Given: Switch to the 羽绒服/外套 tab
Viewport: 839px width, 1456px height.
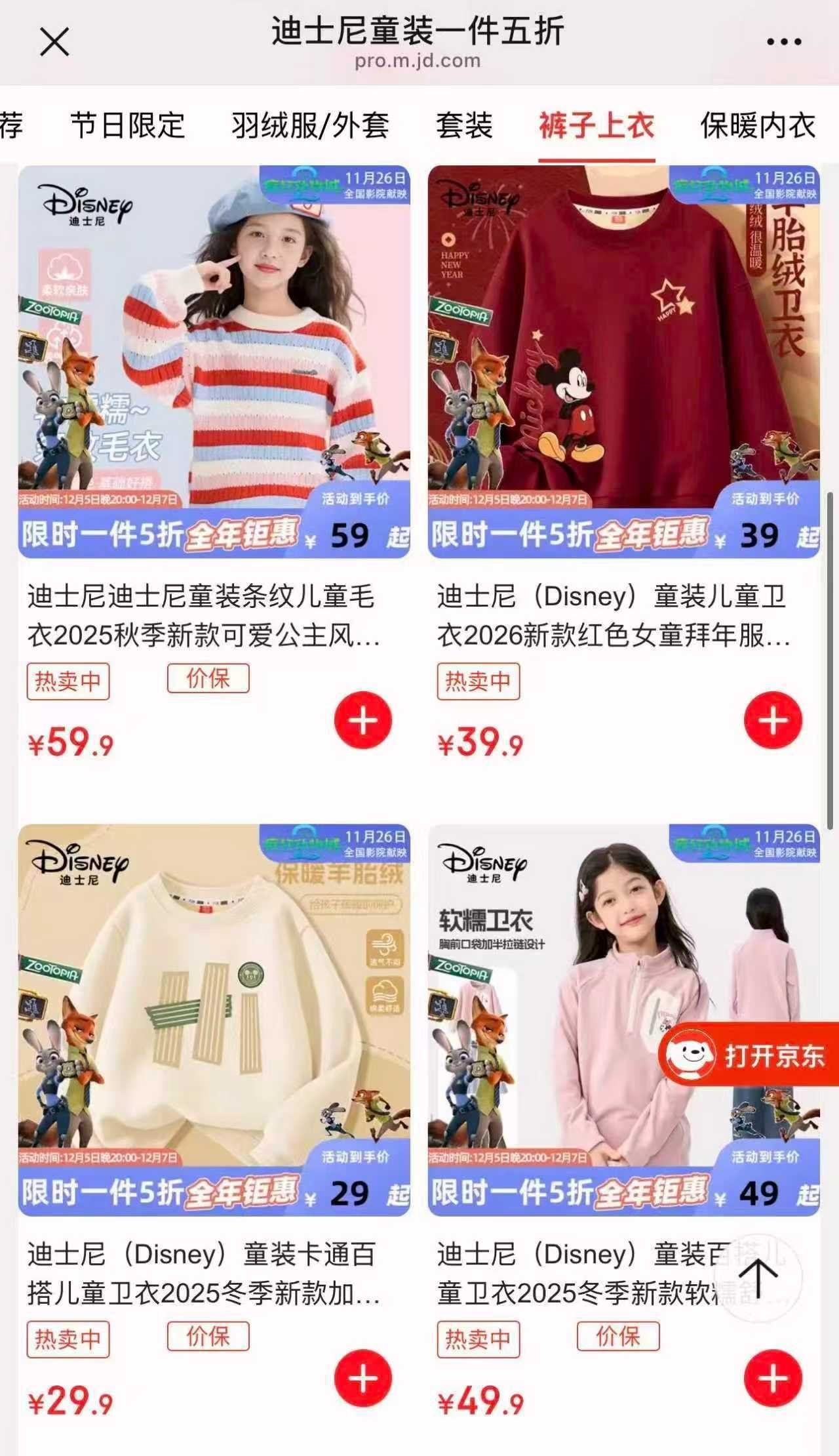Looking at the screenshot, I should coord(310,125).
